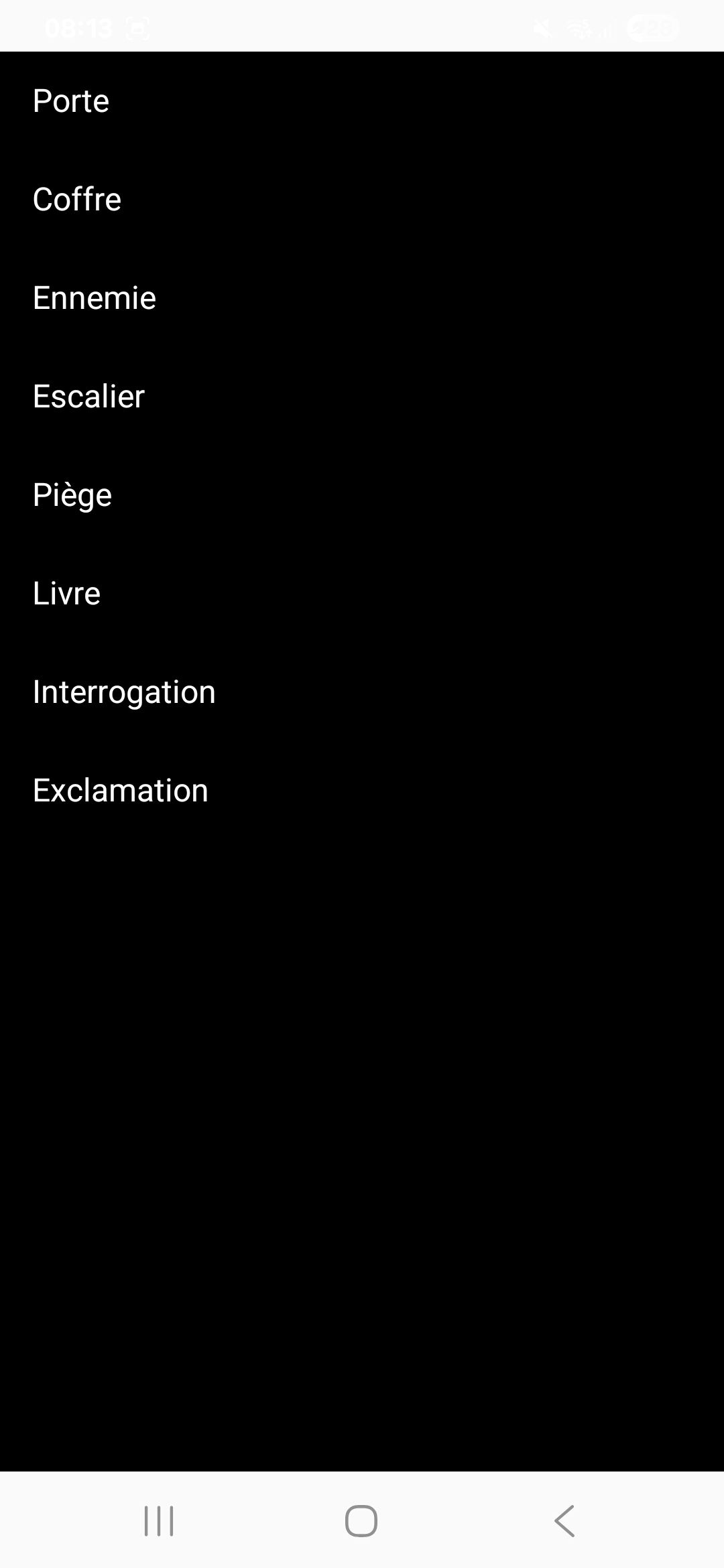Choose the Coffre option
This screenshot has width=724, height=1568.
[x=77, y=200]
